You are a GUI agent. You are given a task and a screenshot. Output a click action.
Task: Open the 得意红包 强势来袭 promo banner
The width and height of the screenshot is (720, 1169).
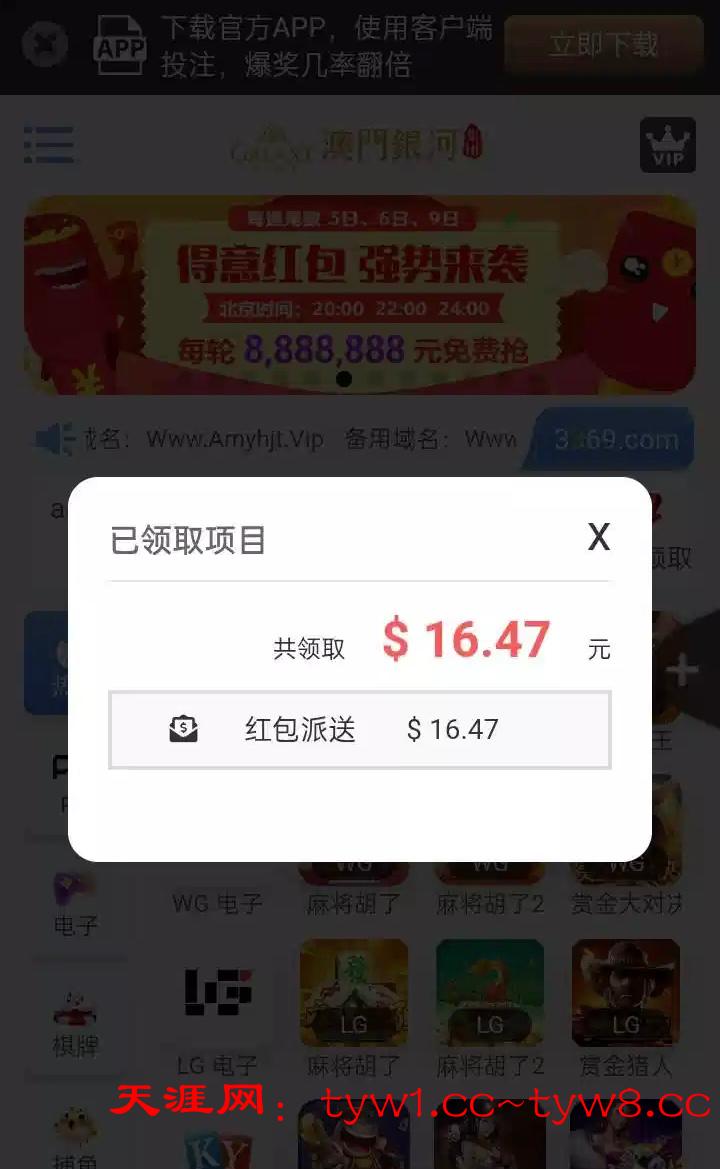point(360,293)
